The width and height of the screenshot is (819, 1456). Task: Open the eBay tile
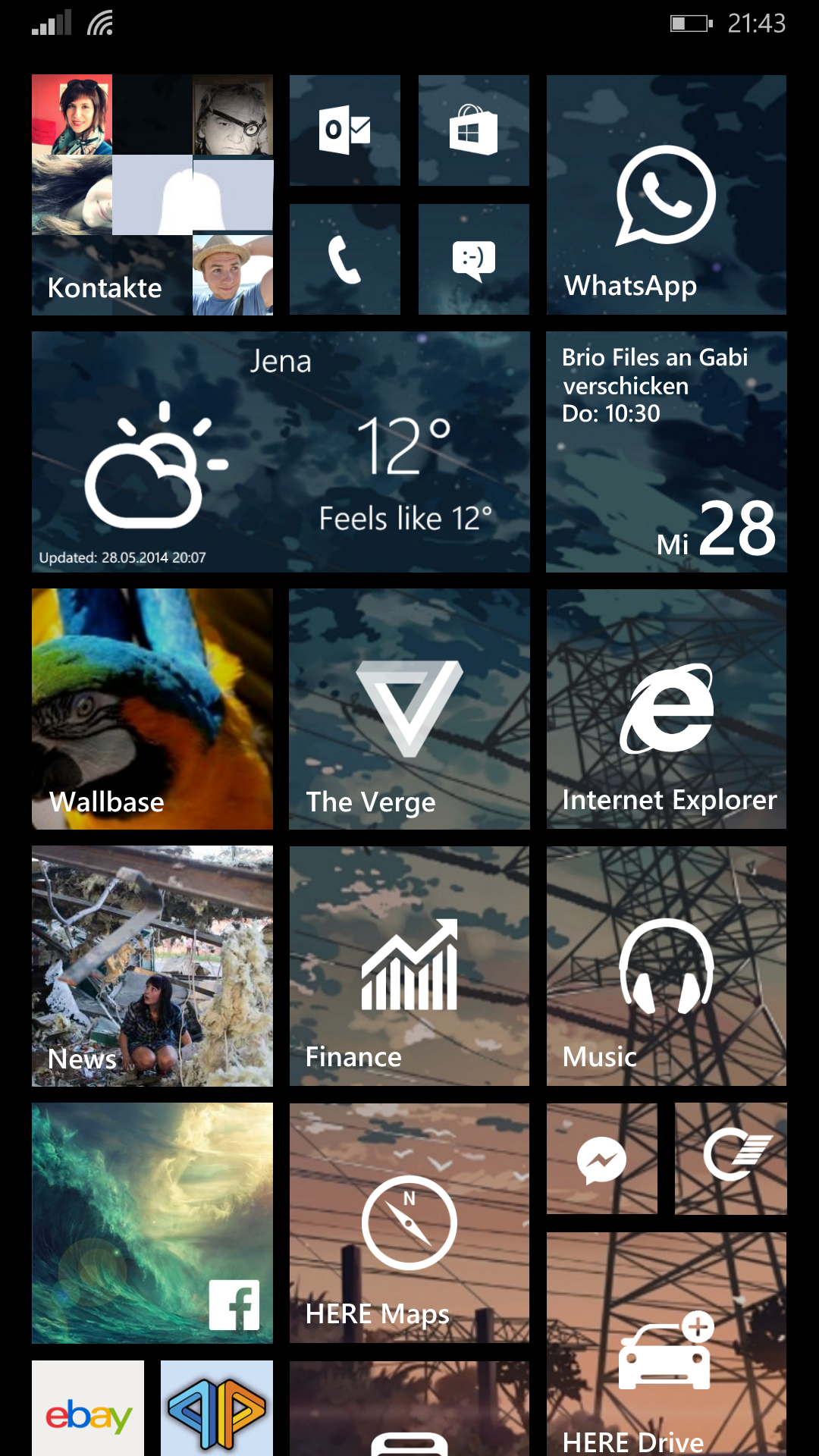(x=88, y=1410)
